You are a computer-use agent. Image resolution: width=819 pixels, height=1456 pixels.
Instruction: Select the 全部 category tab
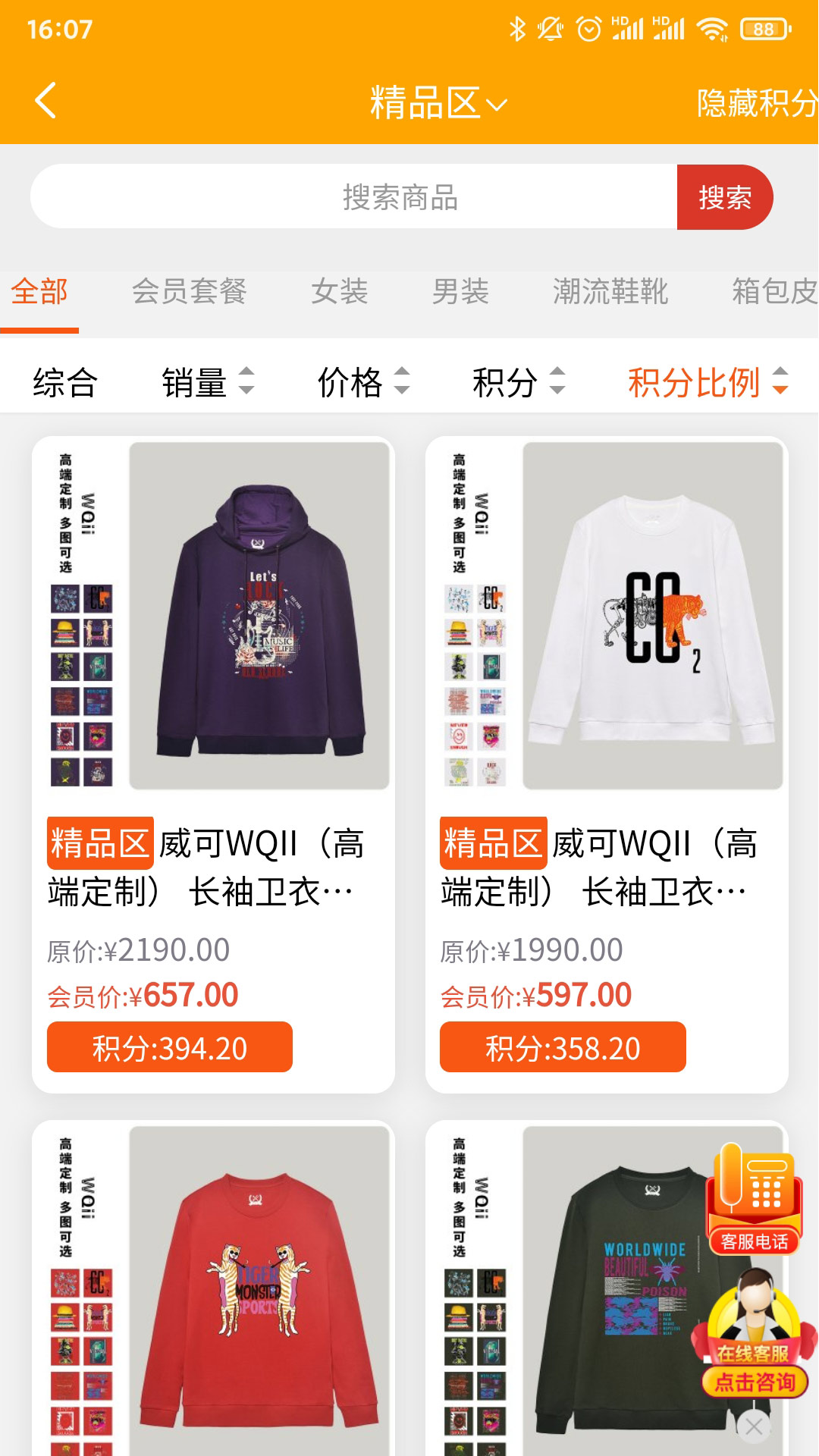(39, 292)
